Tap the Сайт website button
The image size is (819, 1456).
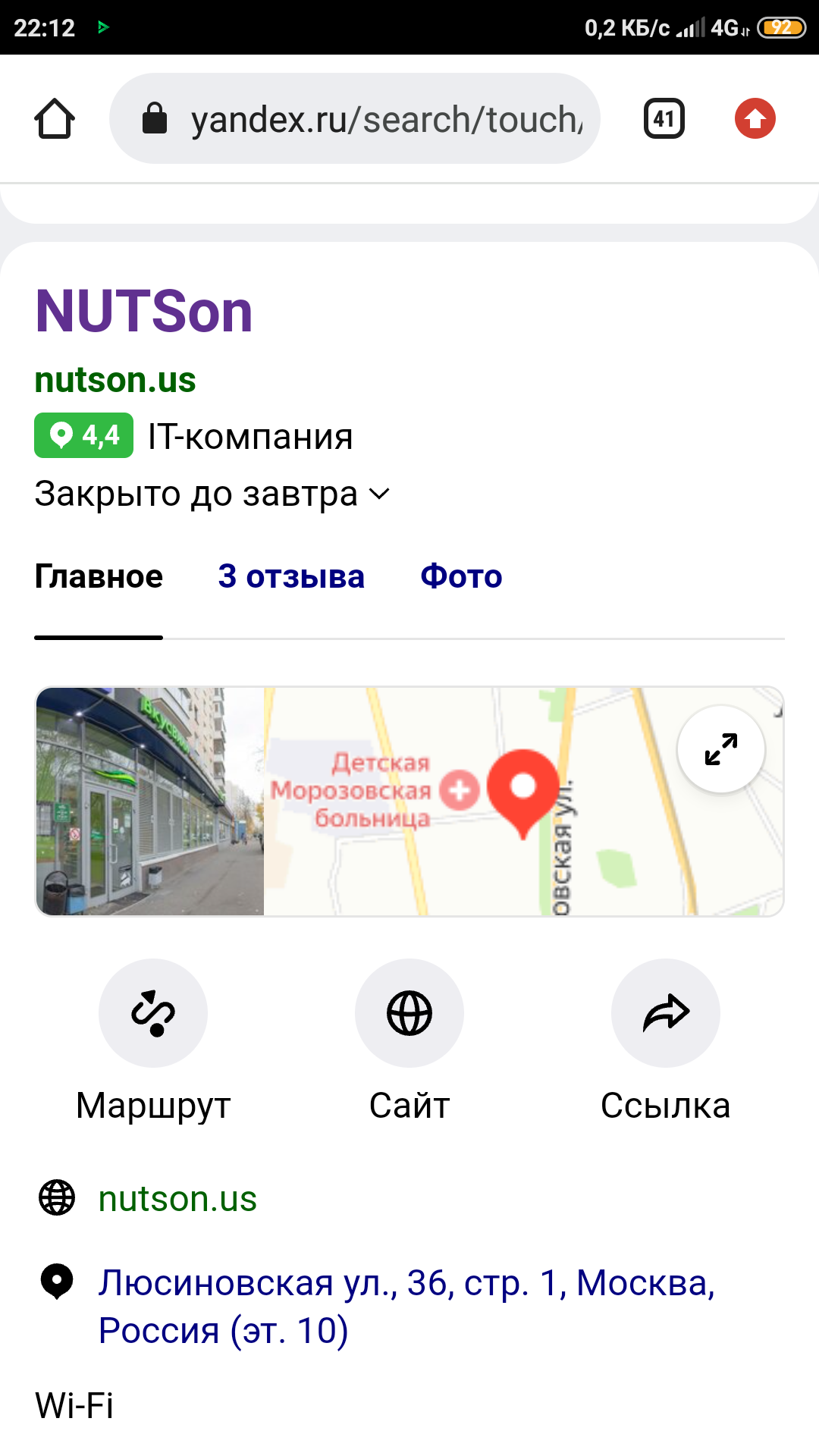[409, 1013]
